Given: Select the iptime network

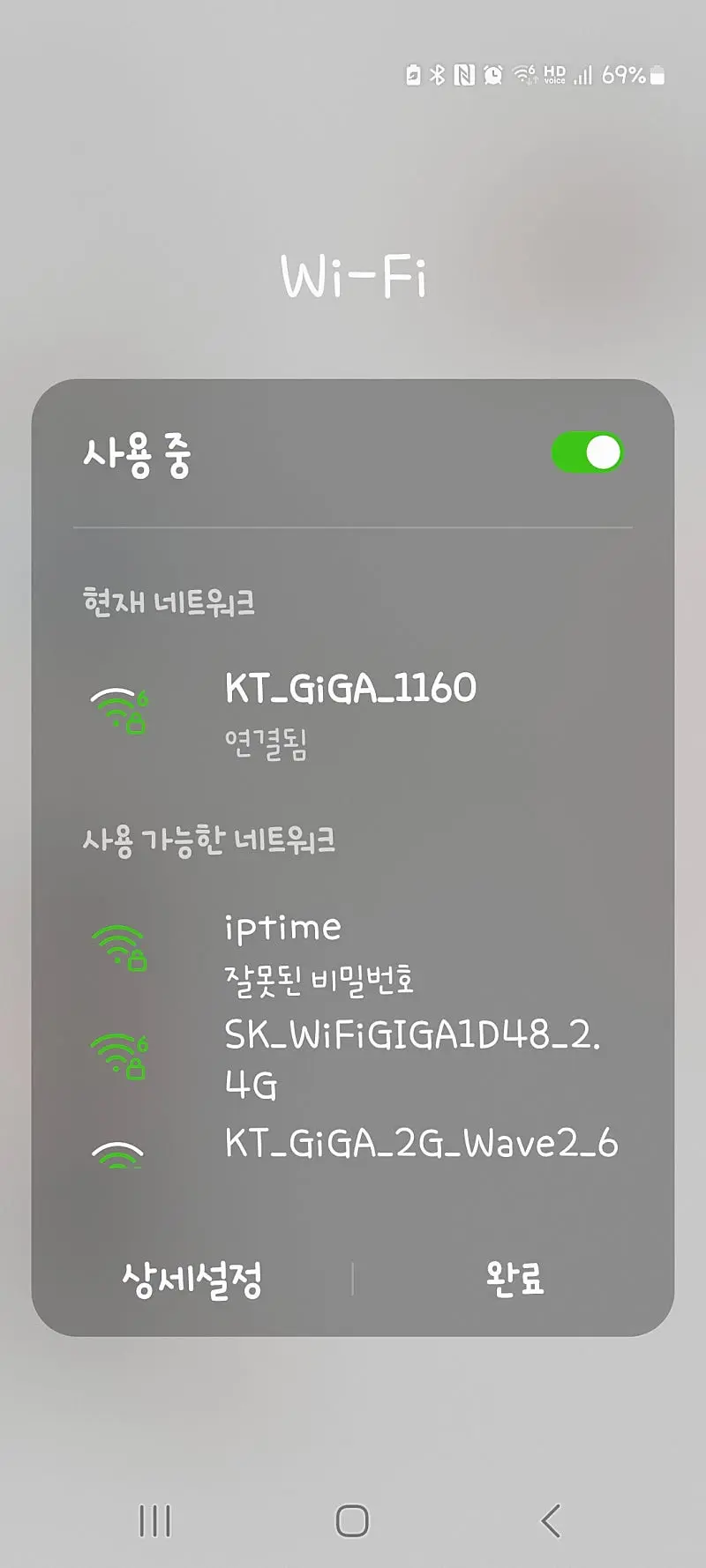Looking at the screenshot, I should coord(353,952).
